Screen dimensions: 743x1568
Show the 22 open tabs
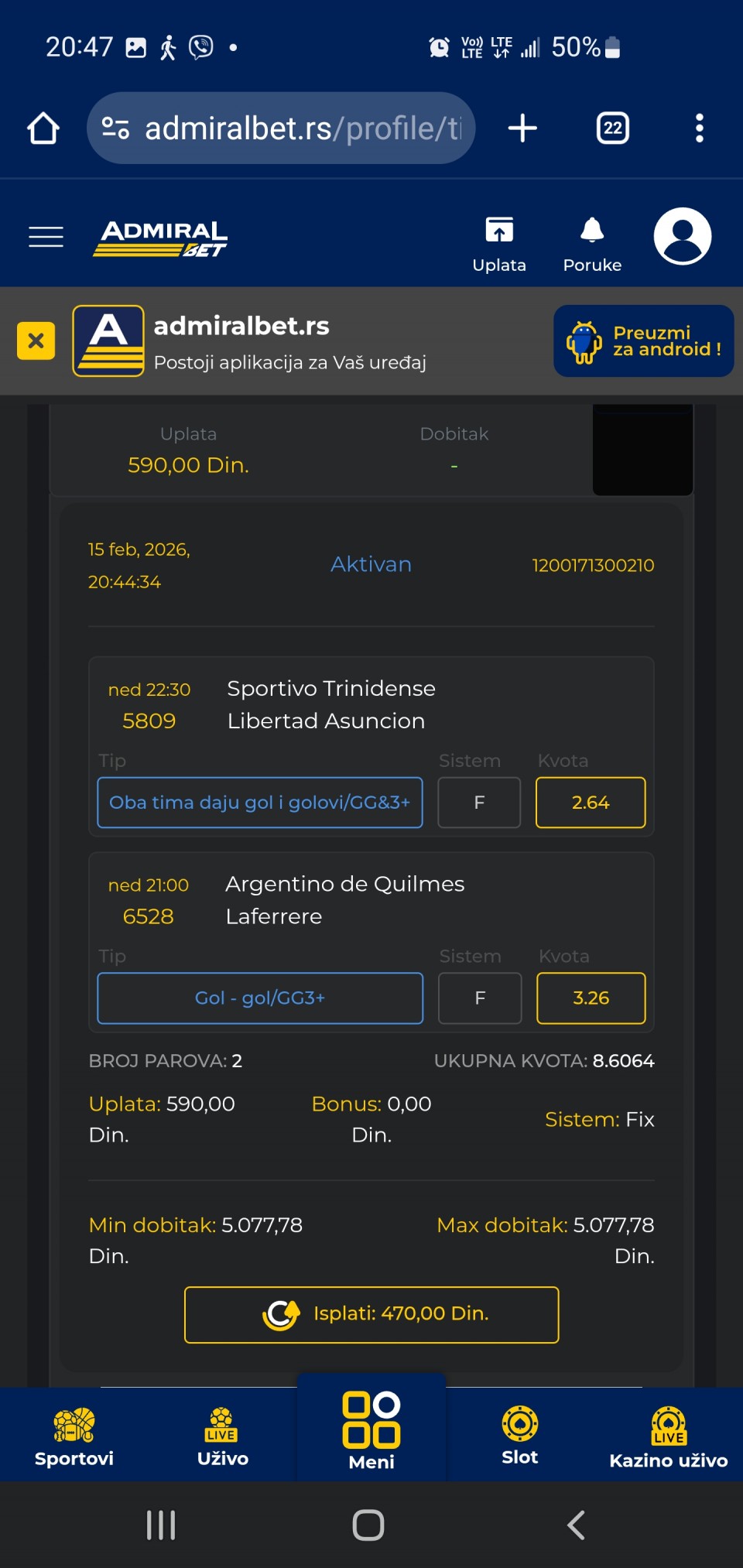[612, 128]
